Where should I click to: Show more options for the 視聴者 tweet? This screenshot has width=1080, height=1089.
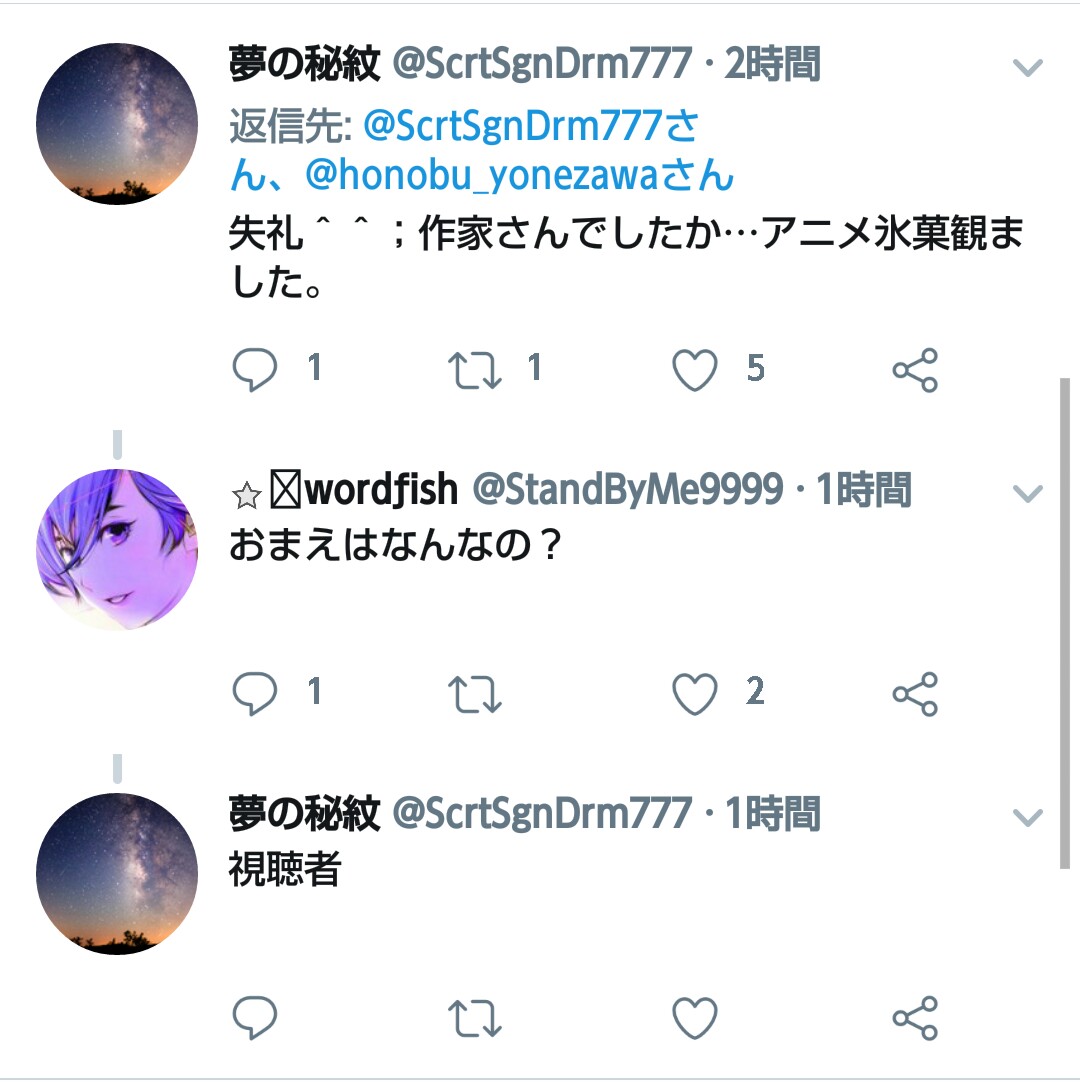tap(1028, 818)
